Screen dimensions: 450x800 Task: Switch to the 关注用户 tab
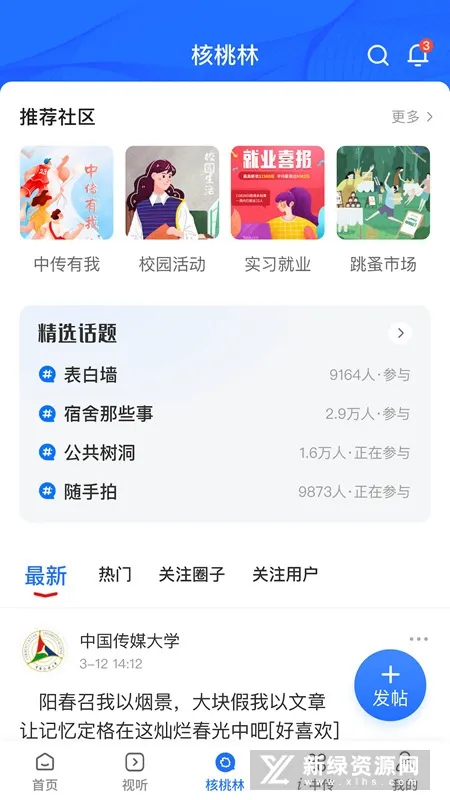(x=285, y=574)
